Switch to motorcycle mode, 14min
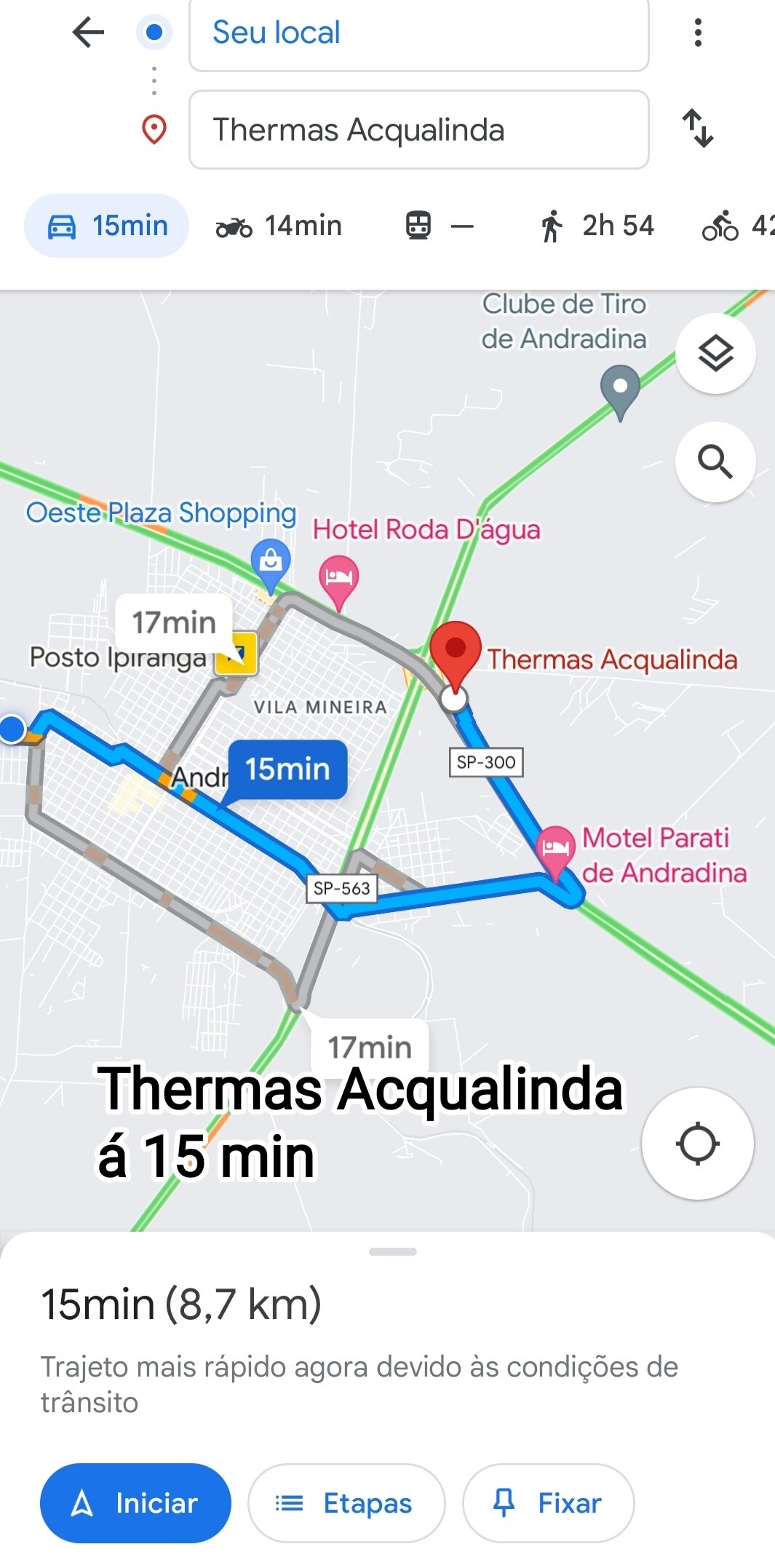Image resolution: width=775 pixels, height=1568 pixels. (279, 226)
